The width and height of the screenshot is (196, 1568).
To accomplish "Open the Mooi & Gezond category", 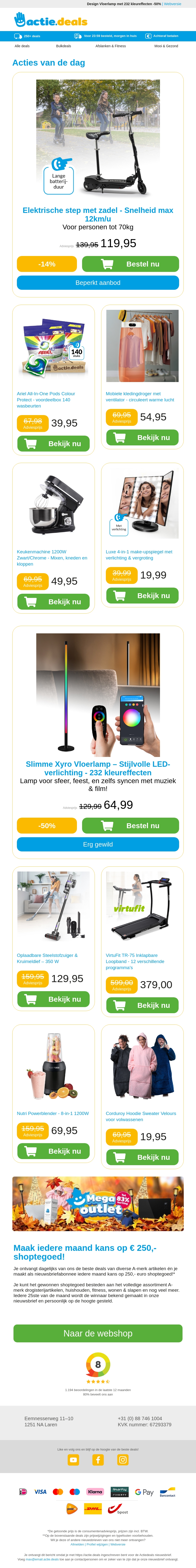I will [x=166, y=46].
